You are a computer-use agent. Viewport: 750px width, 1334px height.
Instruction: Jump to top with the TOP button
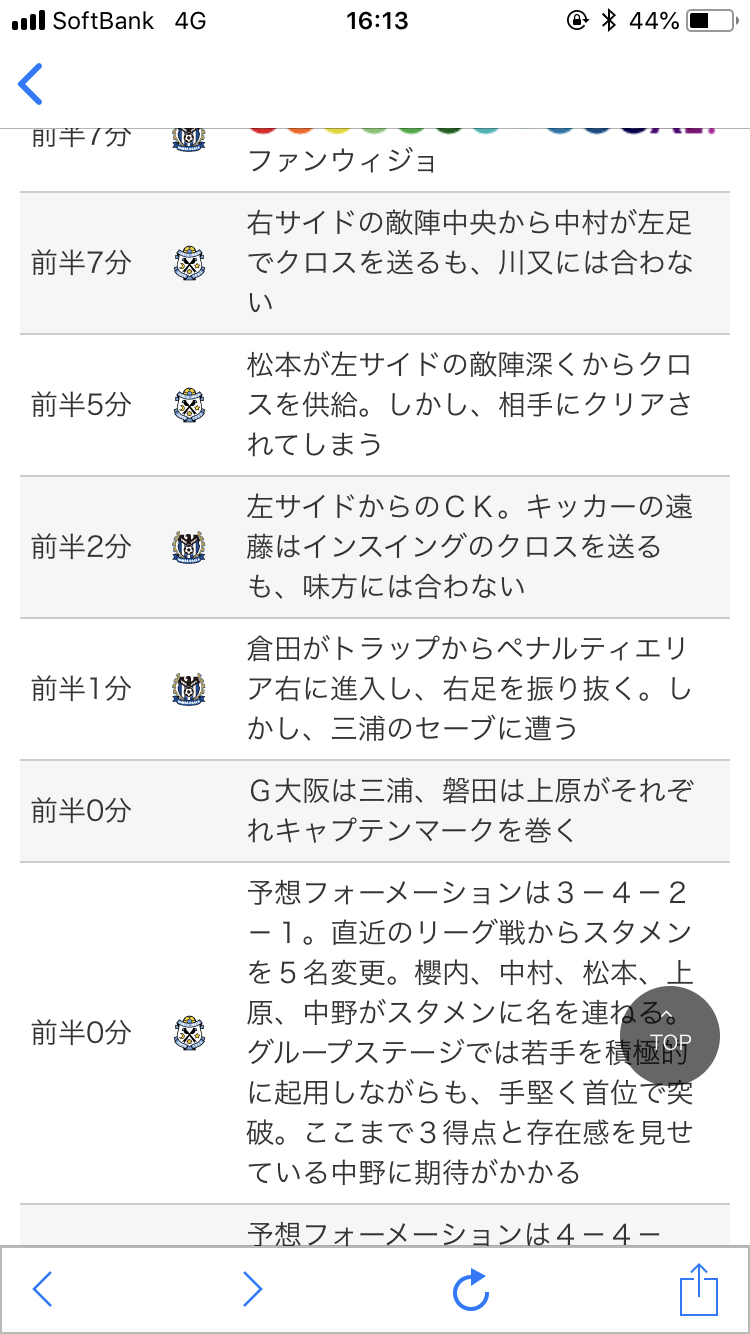coord(670,1037)
